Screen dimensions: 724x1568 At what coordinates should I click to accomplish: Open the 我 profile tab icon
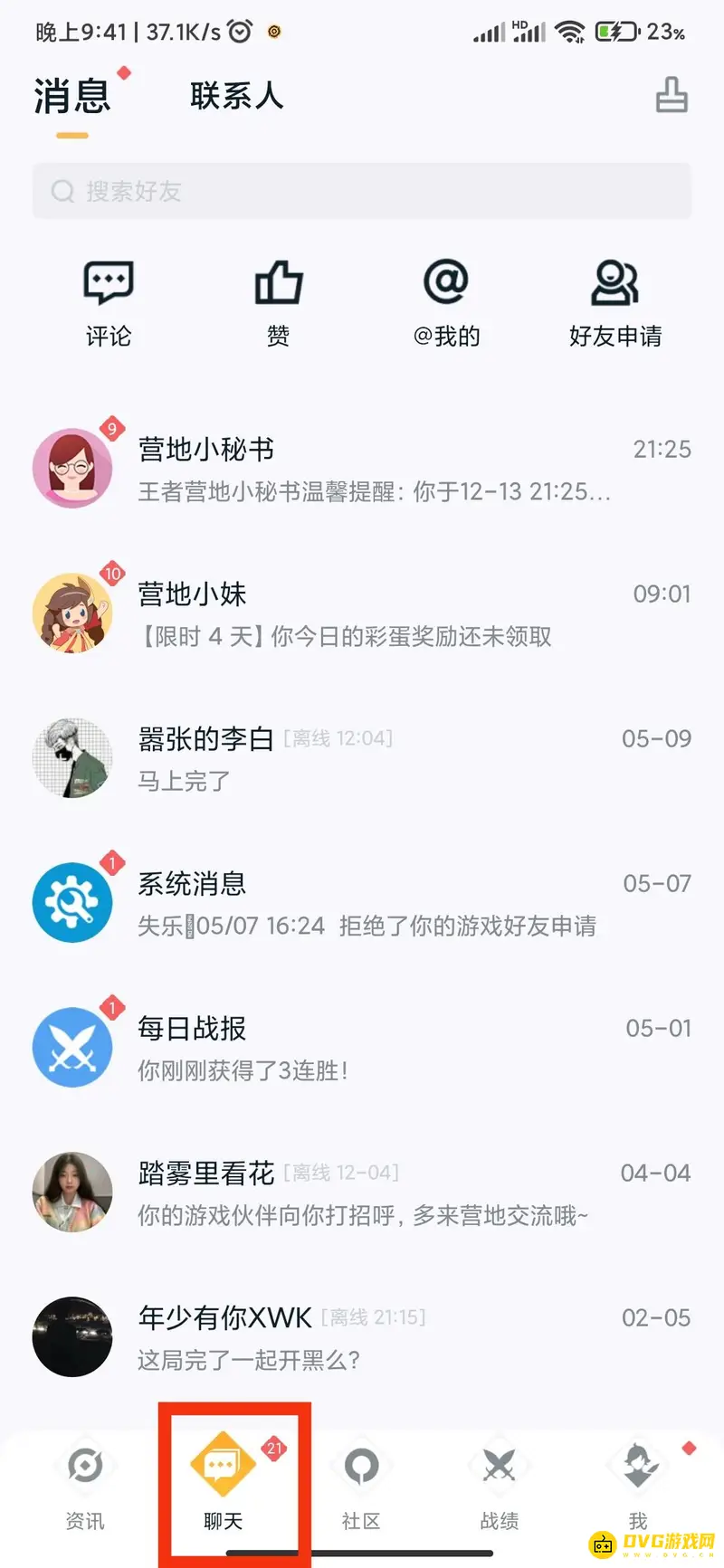tap(637, 1466)
